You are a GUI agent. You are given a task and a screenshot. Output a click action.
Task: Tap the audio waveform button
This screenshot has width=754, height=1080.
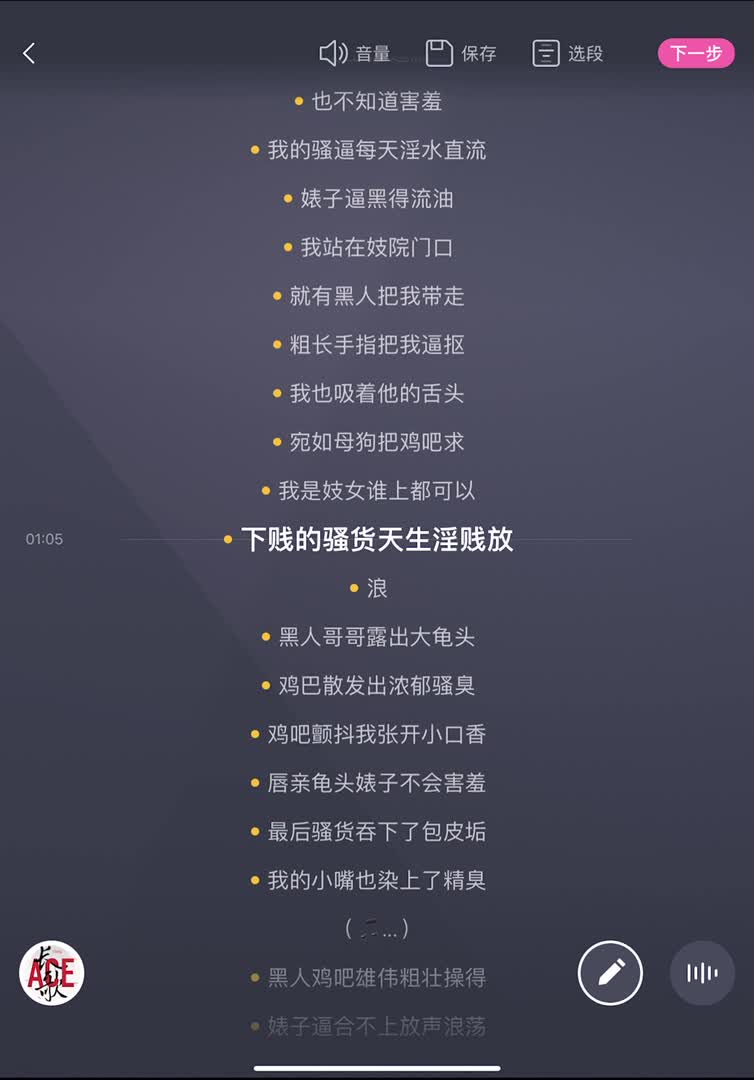click(702, 972)
